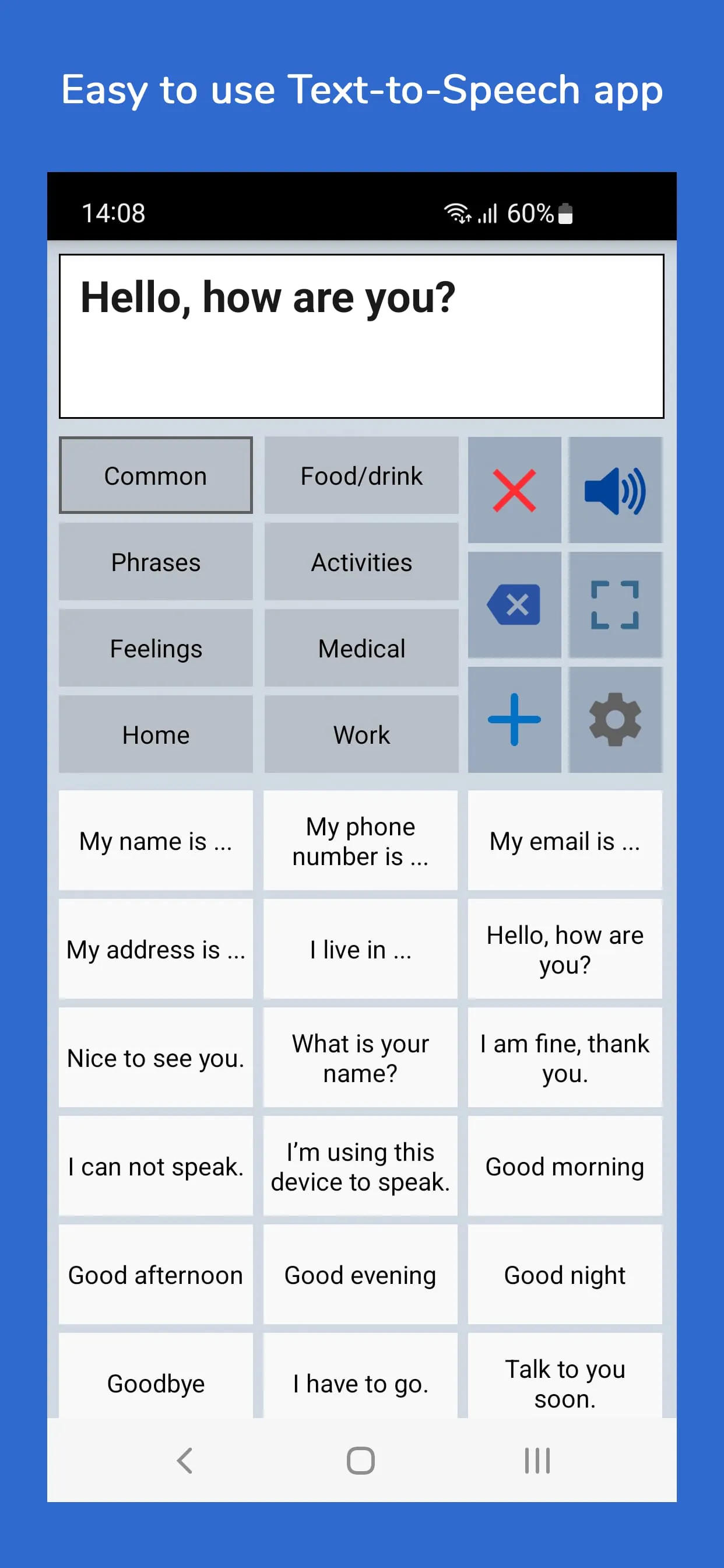
Task: Open settings via the gear icon
Action: coord(614,719)
